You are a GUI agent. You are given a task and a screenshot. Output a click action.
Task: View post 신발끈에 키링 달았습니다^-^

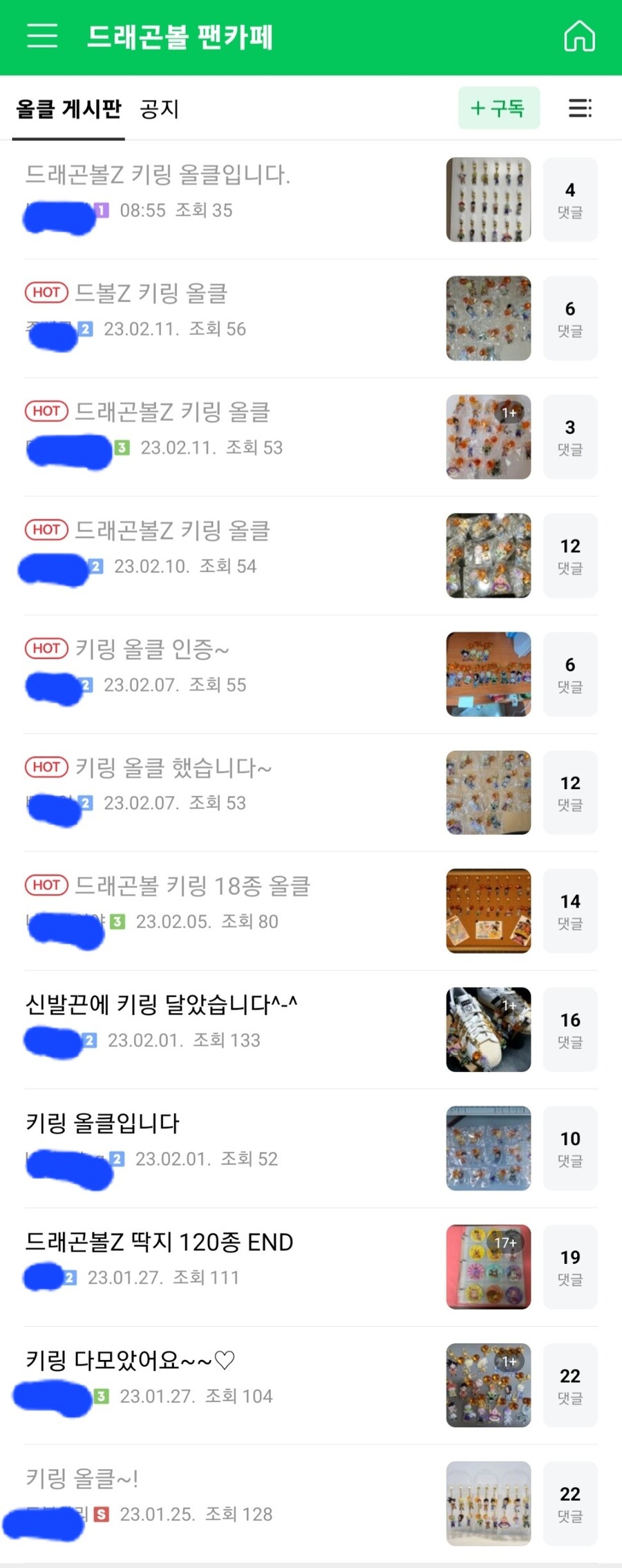[162, 1004]
